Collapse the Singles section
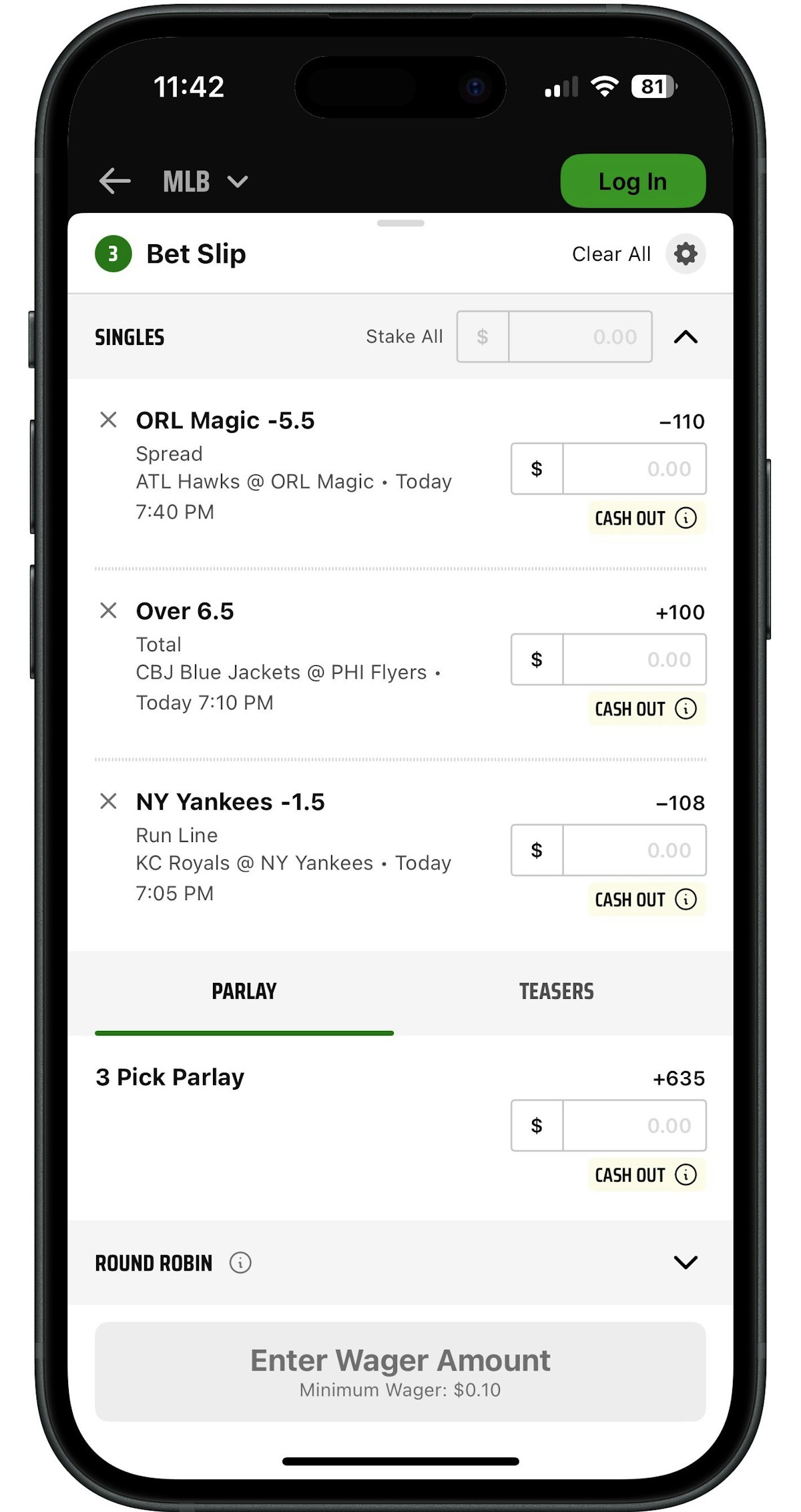The image size is (801, 1512). (x=686, y=337)
